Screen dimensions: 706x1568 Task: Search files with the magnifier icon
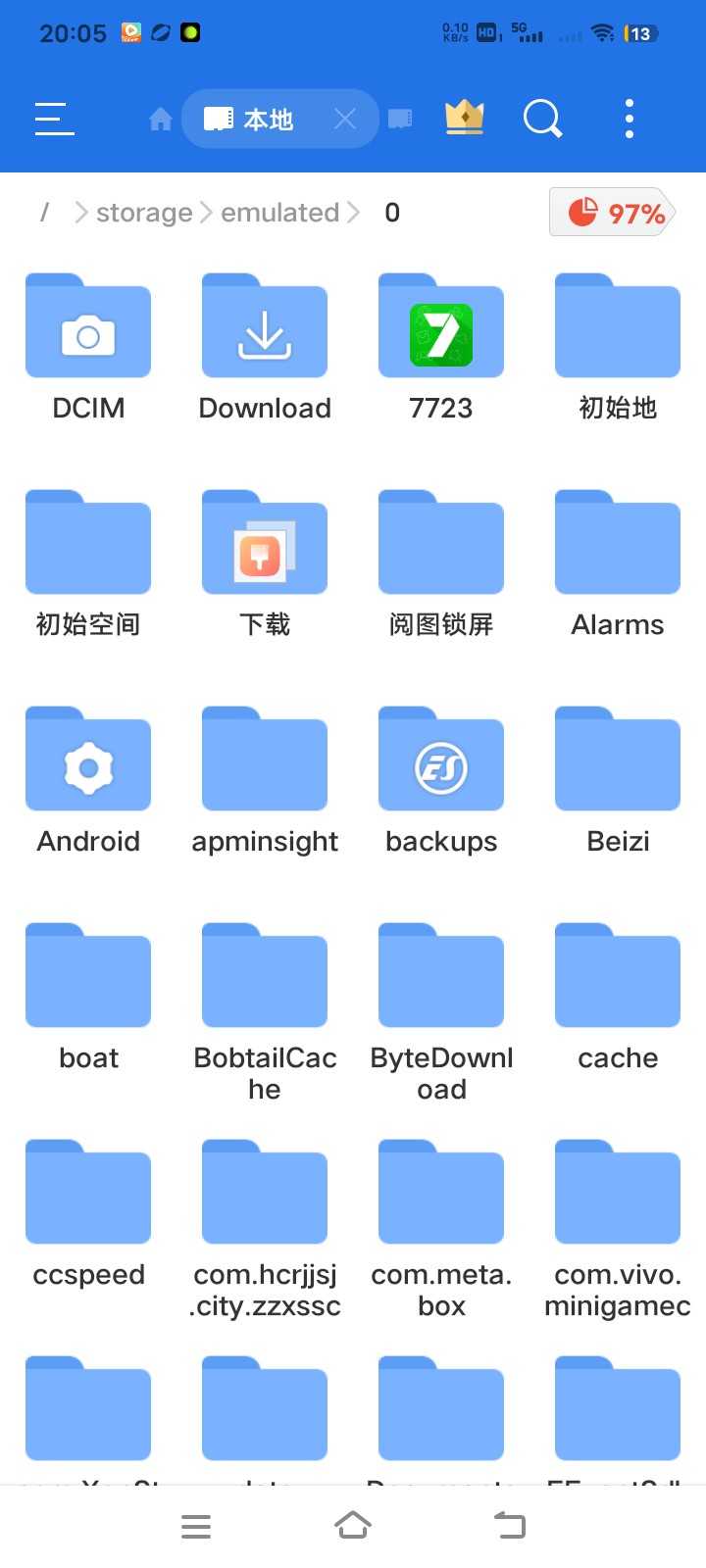tap(542, 120)
